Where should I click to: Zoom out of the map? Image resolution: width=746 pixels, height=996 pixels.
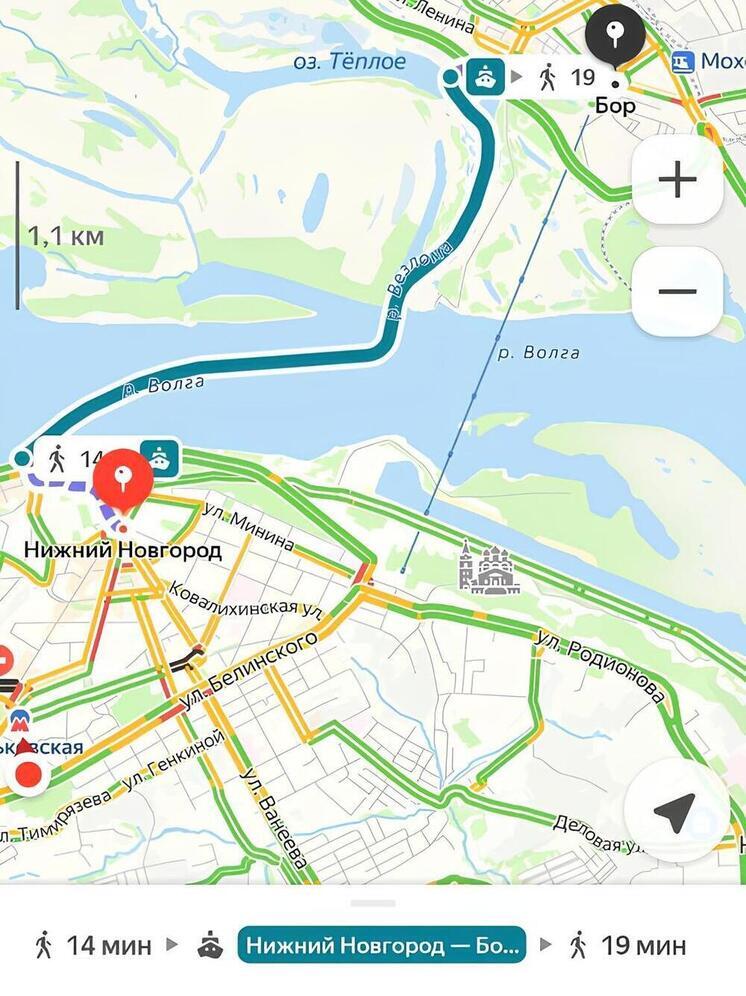coord(677,291)
